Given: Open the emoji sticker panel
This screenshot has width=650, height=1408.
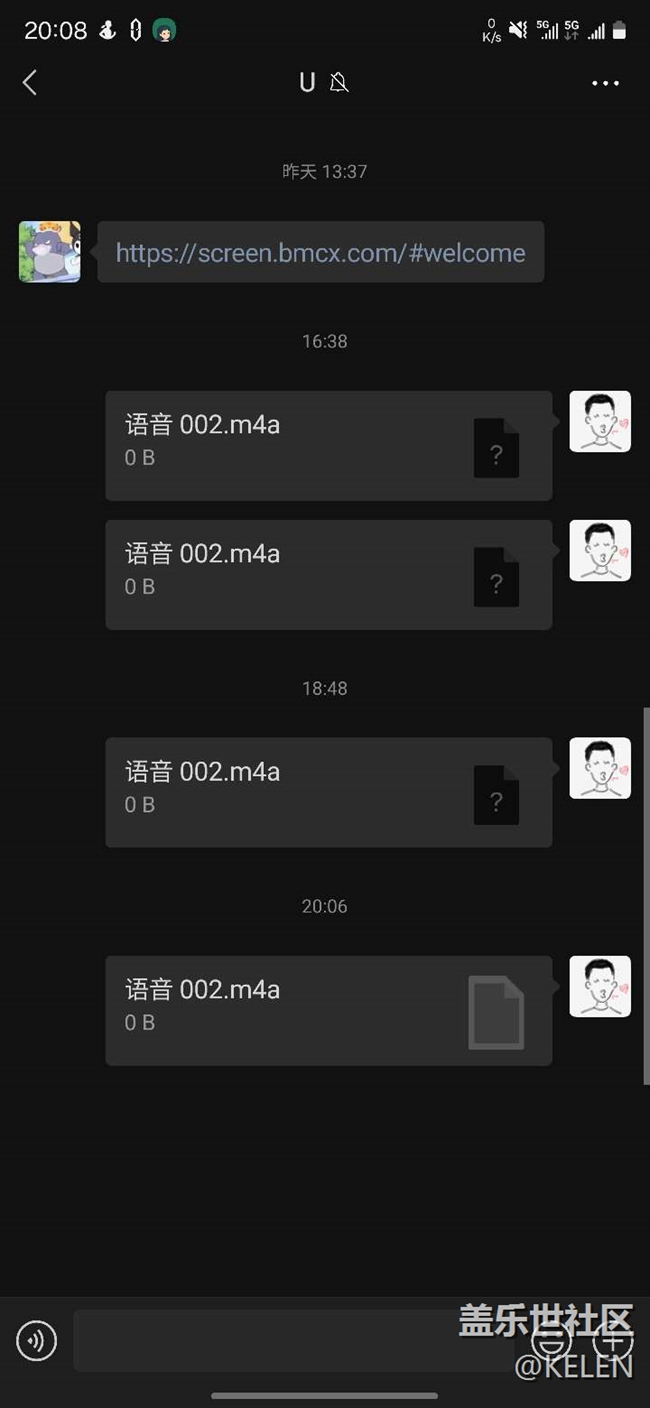Looking at the screenshot, I should point(551,1340).
